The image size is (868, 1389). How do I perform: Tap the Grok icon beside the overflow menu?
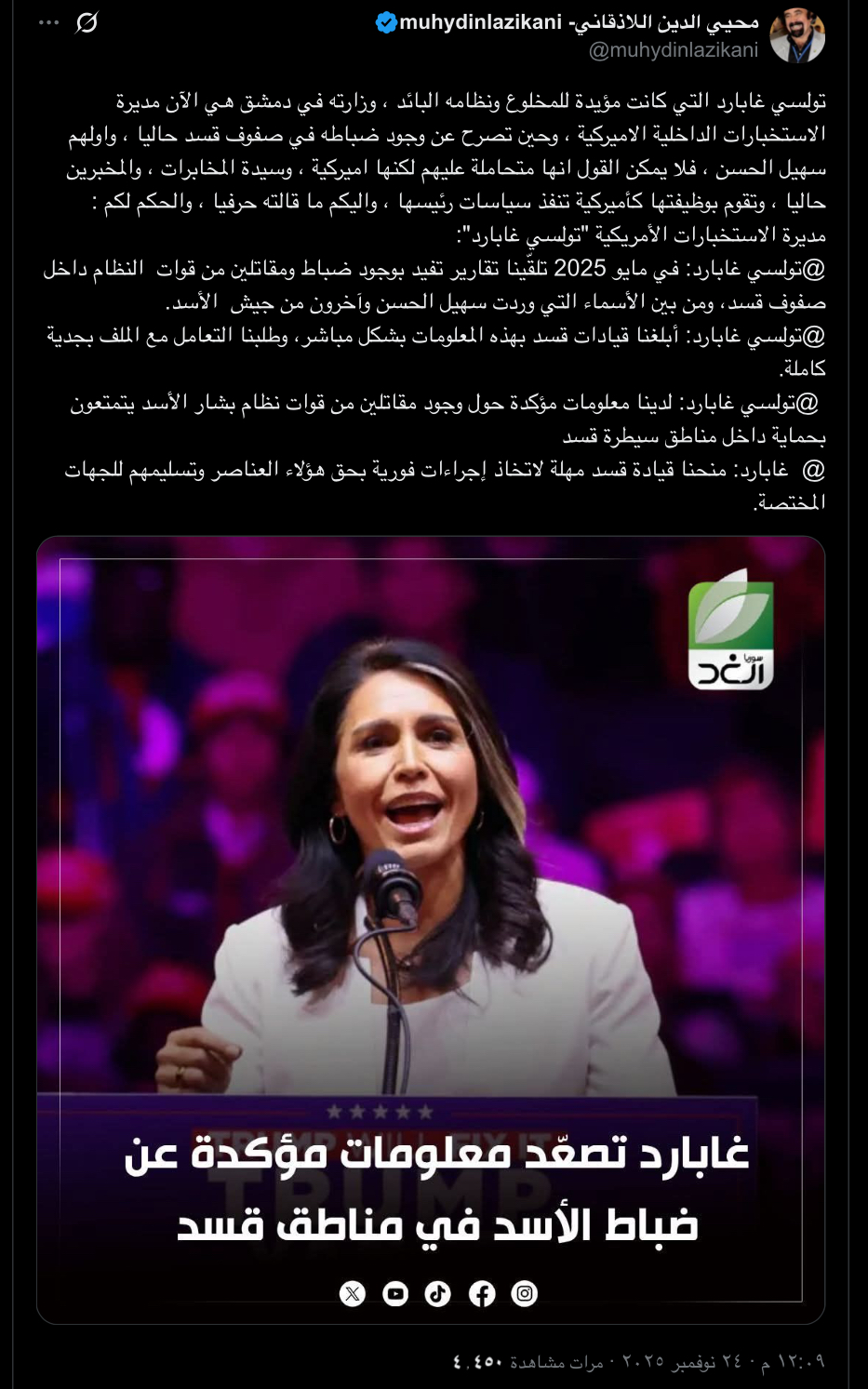pos(87,22)
